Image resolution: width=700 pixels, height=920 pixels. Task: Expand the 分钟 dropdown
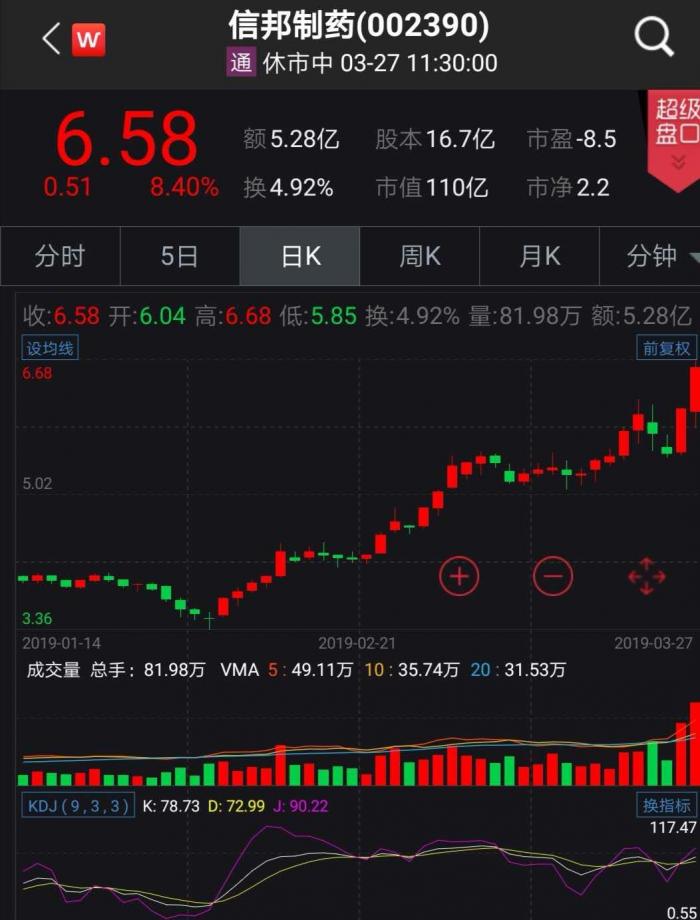coord(660,257)
